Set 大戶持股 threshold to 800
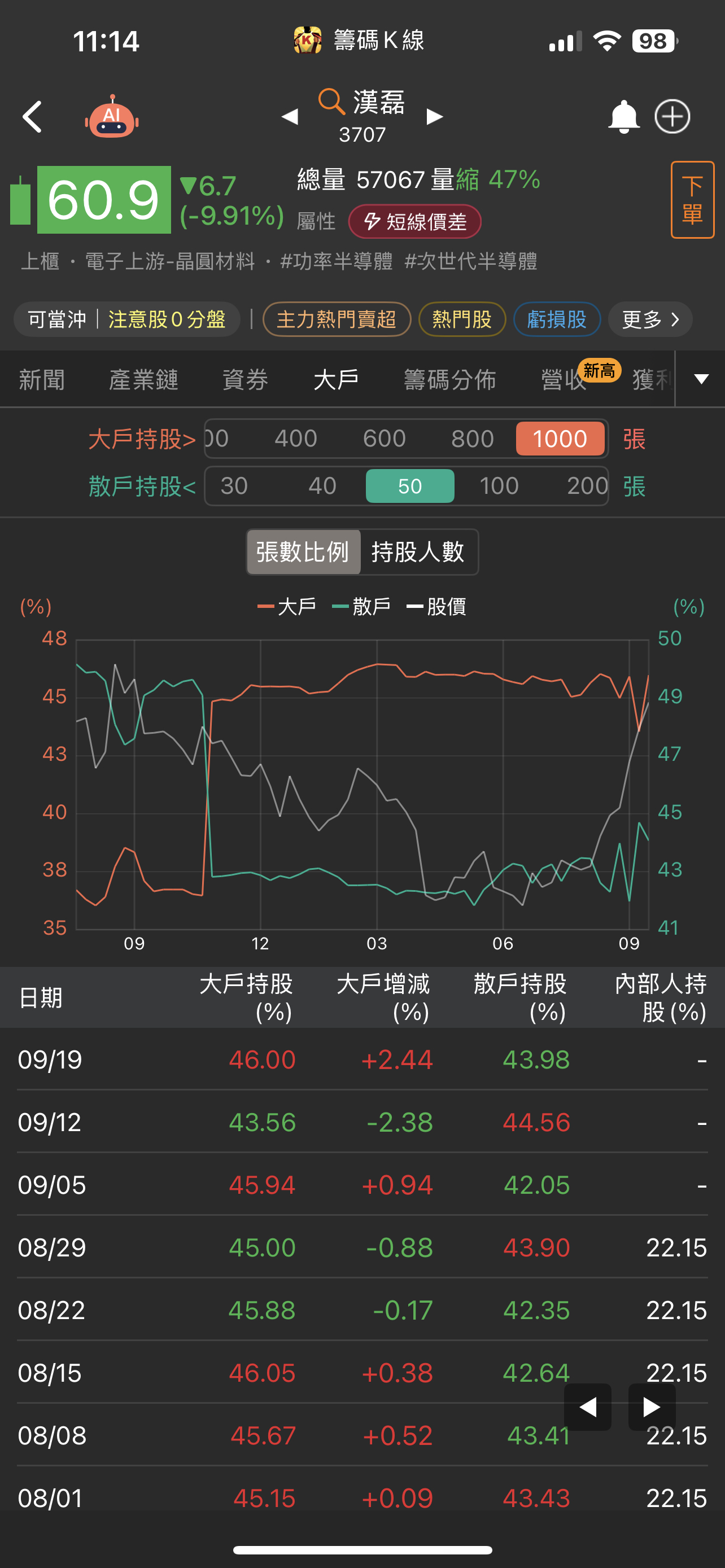725x1568 pixels. pos(472,438)
